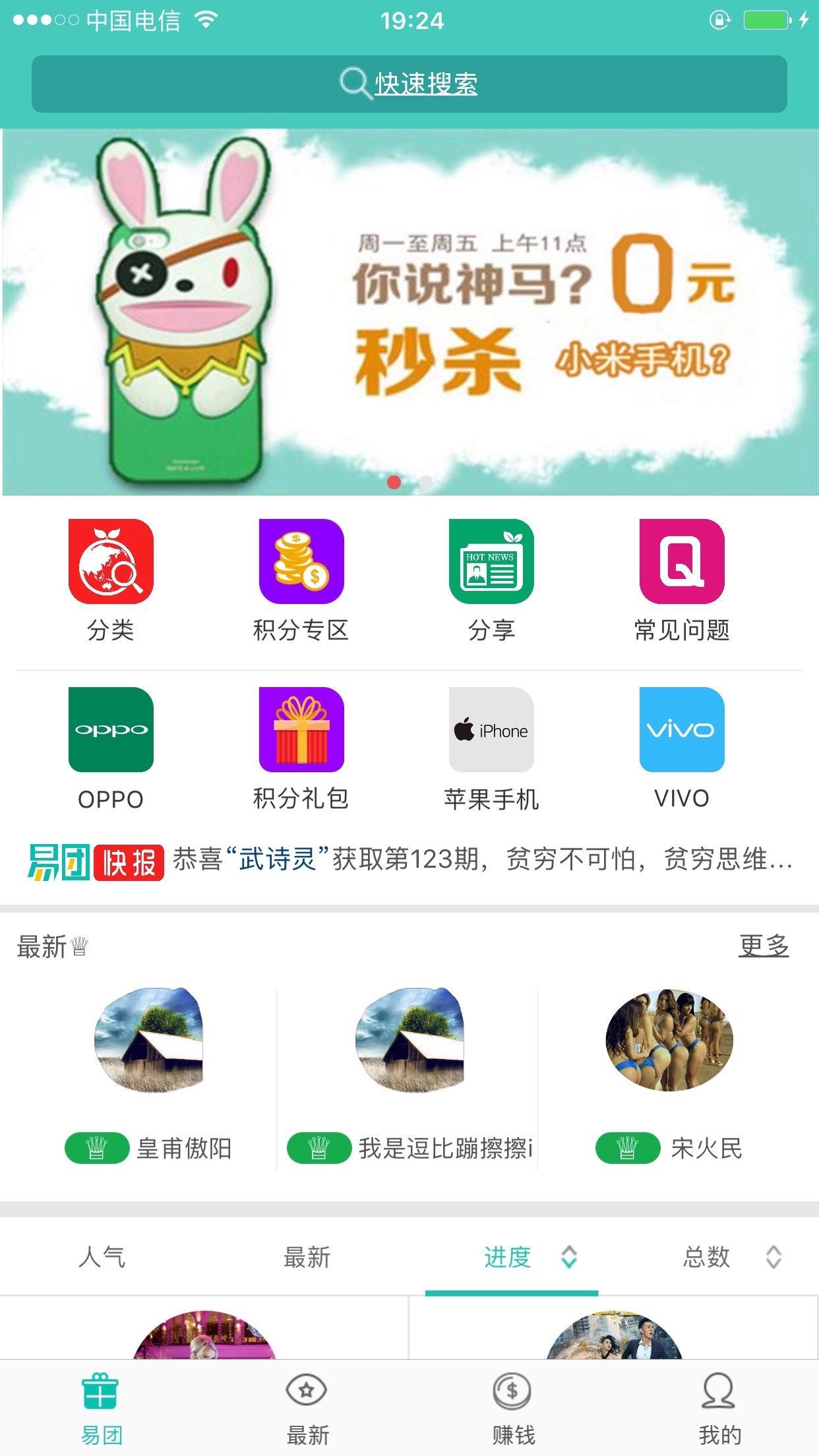This screenshot has width=819, height=1456.
Task: Open winner card 皇甫傲阳
Action: [149, 1075]
